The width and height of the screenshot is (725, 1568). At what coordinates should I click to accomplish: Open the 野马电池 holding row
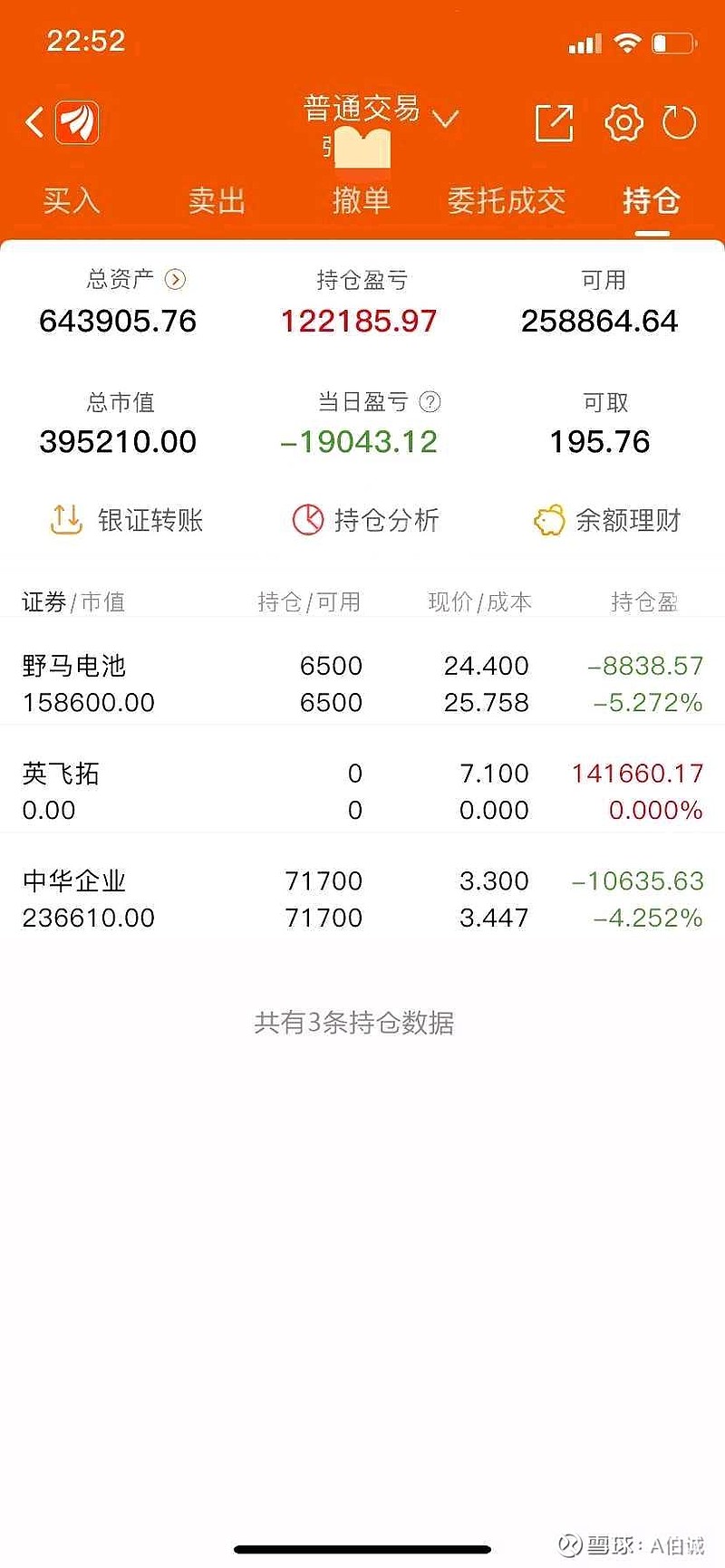tap(362, 684)
